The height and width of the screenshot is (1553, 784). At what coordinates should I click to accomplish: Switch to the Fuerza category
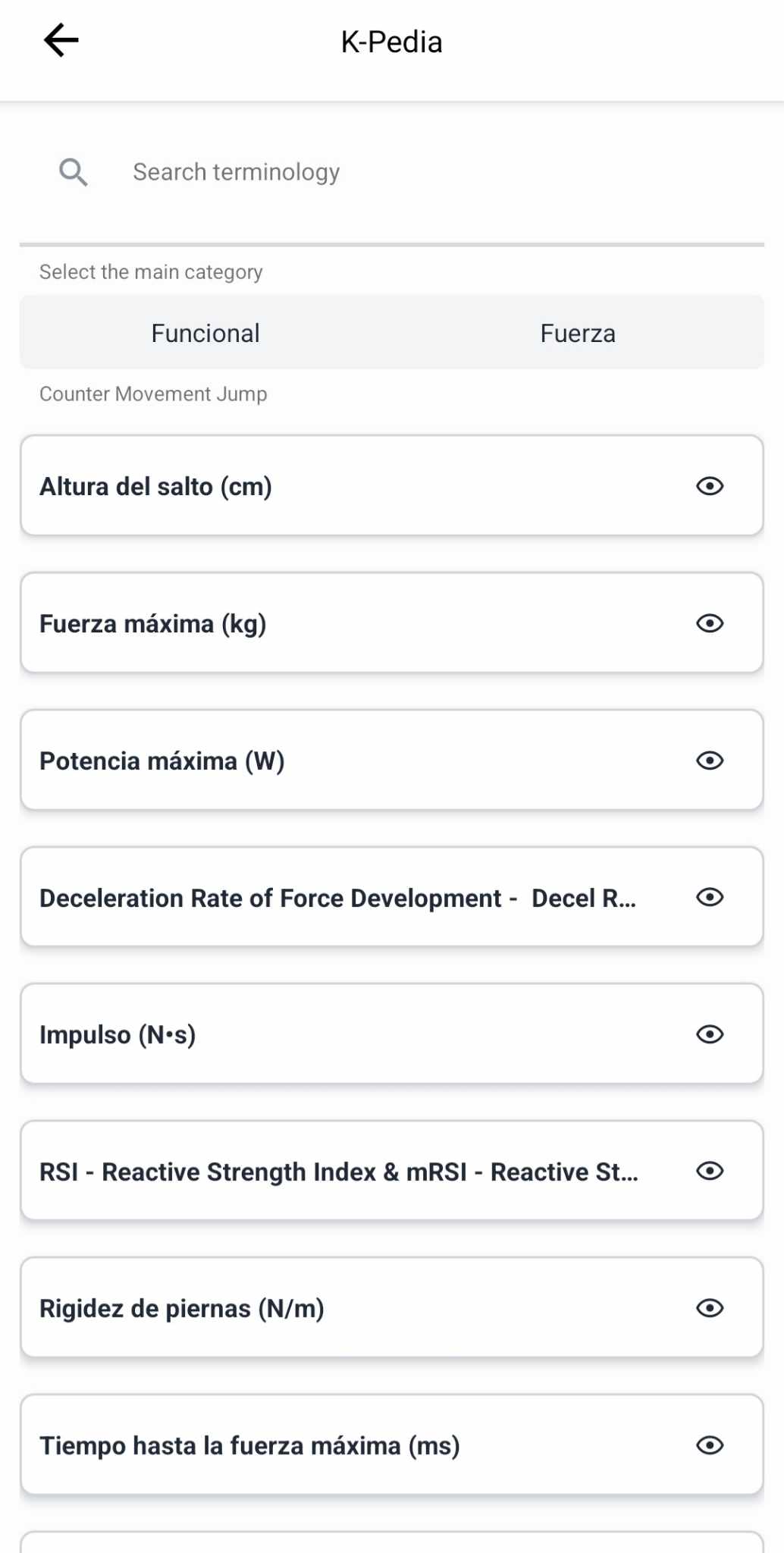tap(578, 332)
